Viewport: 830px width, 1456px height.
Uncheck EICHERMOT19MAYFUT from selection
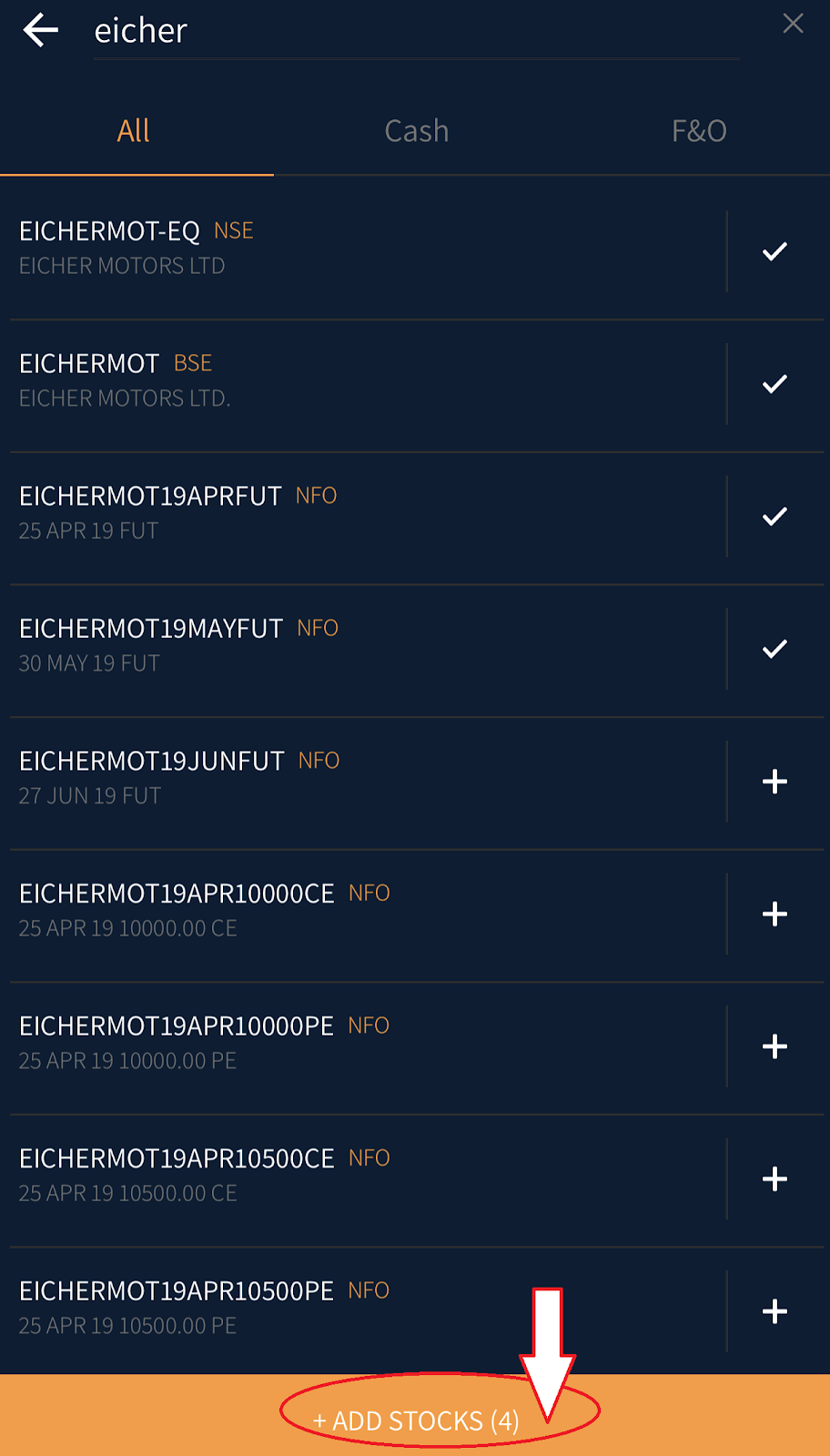point(774,649)
